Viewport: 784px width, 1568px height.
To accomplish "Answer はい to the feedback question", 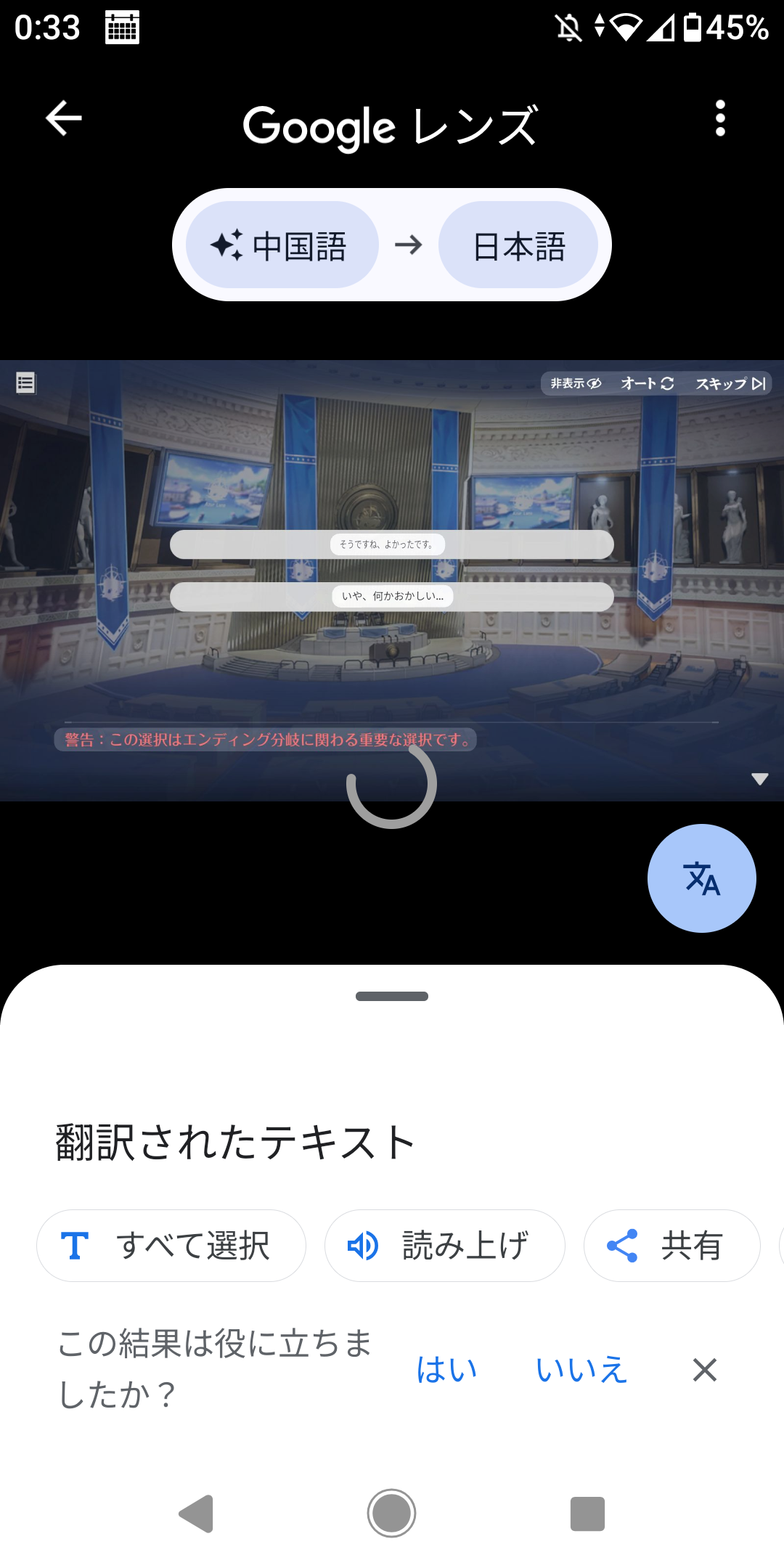I will click(446, 1370).
